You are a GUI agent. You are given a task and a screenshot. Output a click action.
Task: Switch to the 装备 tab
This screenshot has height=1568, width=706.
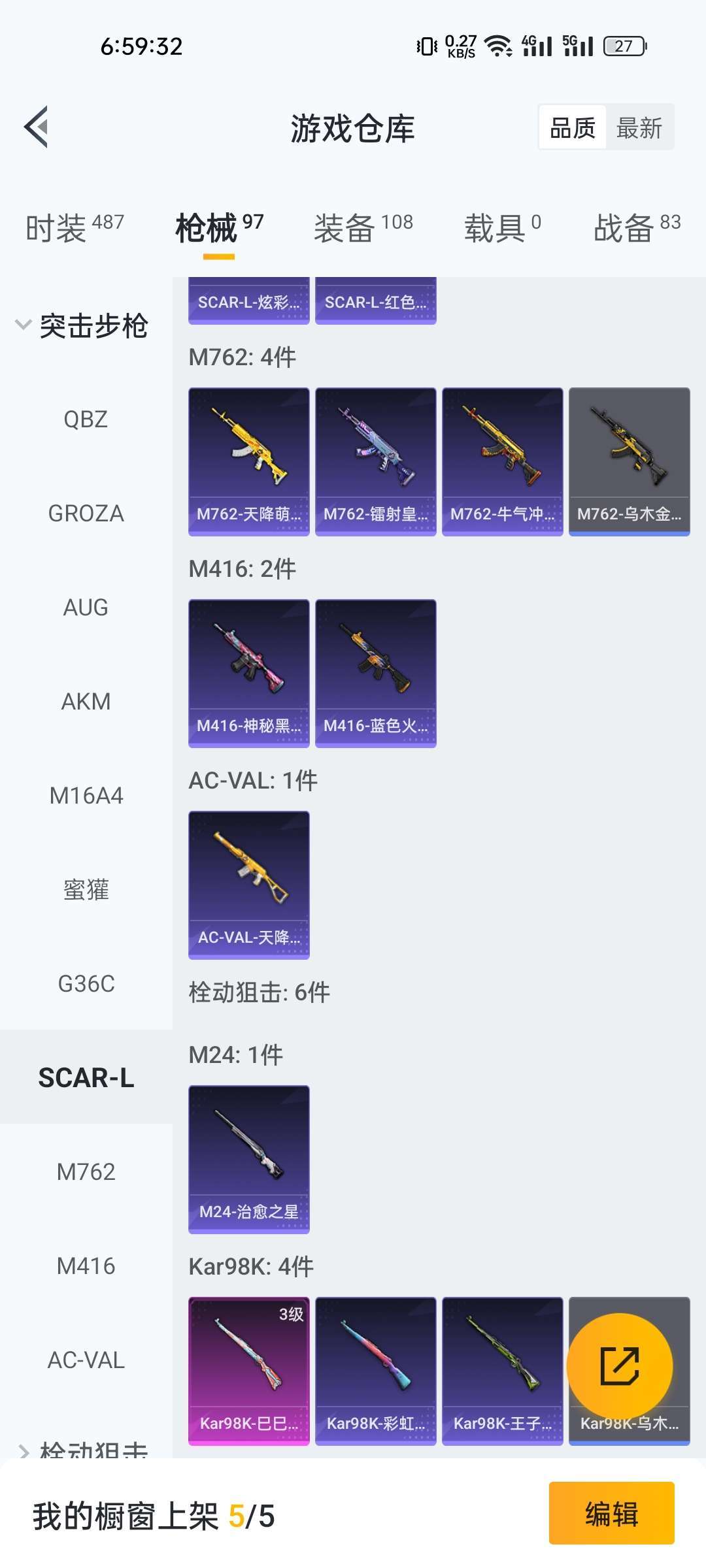(x=363, y=228)
